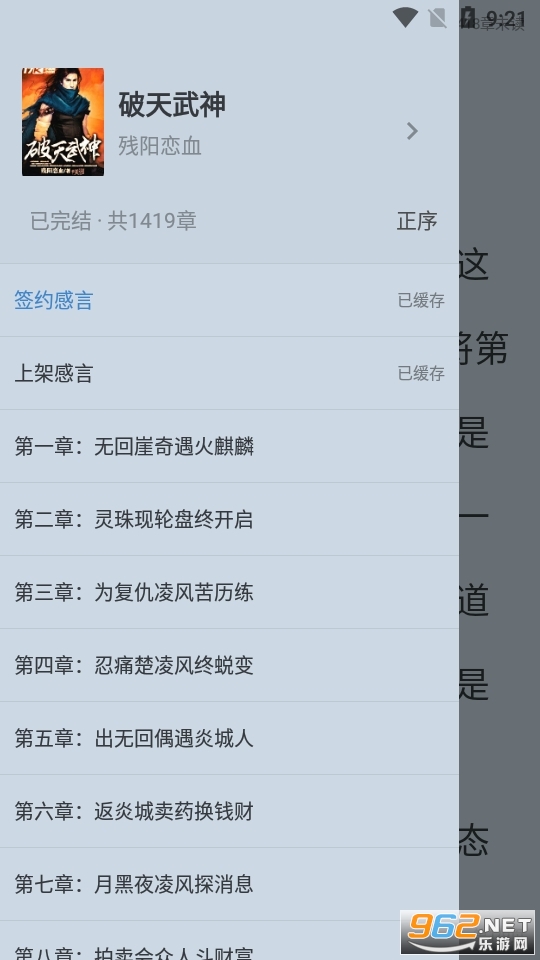
Task: Select 第三章:为复仇凌风苦历练
Action: (x=230, y=592)
